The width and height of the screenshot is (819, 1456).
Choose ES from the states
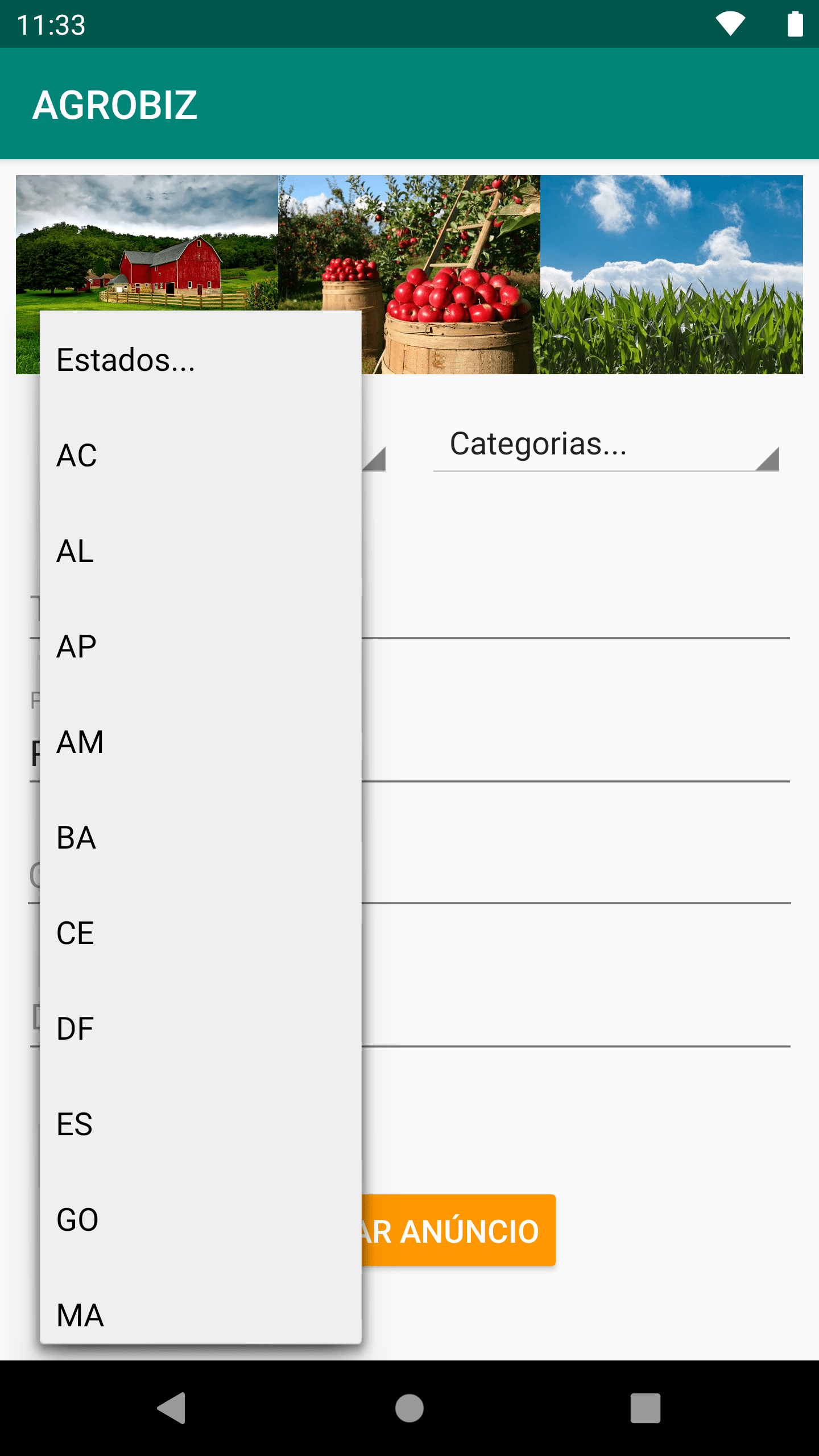click(200, 1124)
